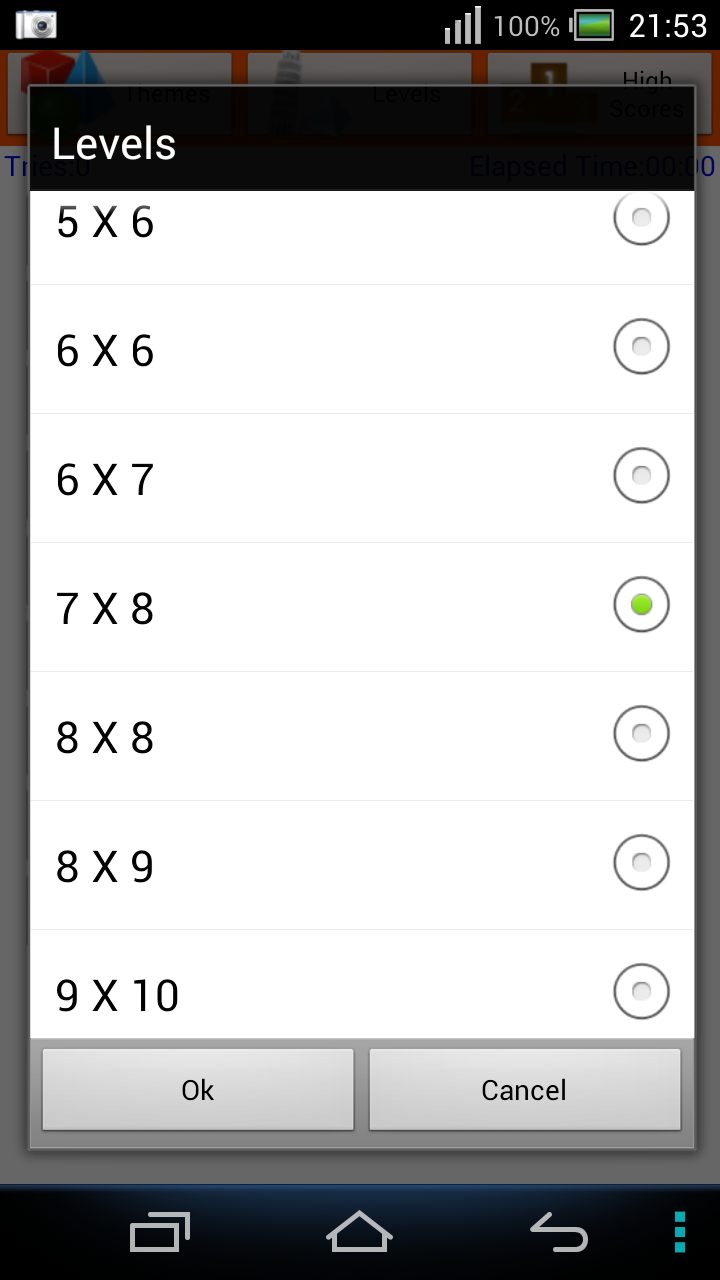
Task: Tap the Home navigation icon
Action: (x=359, y=1232)
